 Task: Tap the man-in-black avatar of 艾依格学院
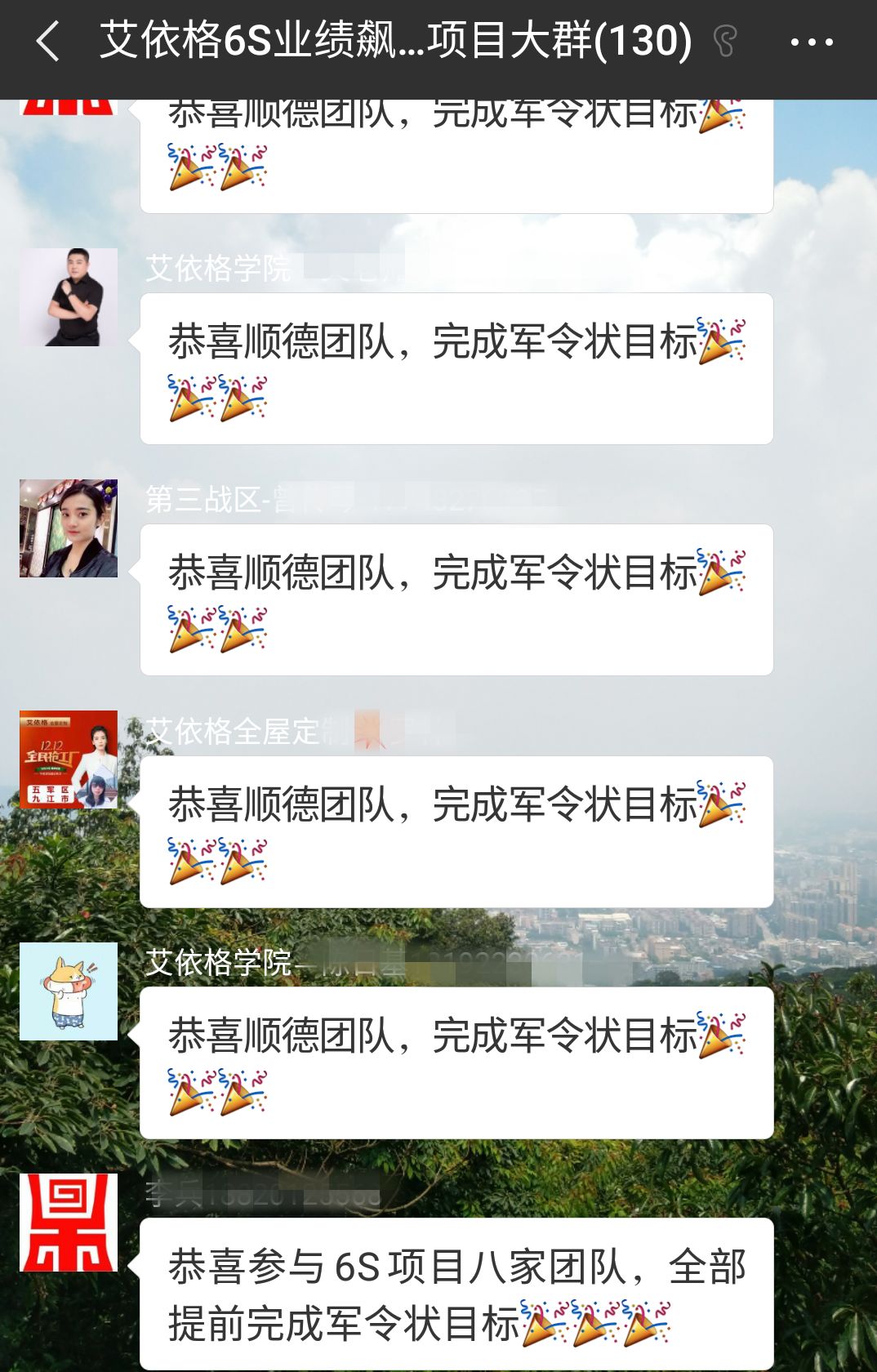(69, 297)
